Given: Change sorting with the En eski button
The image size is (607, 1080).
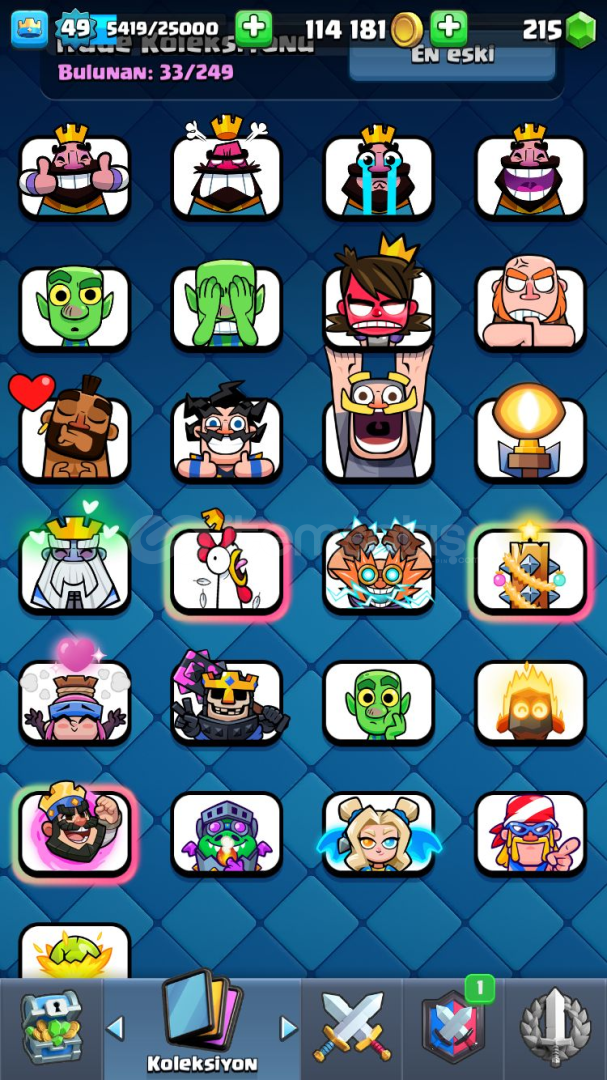Looking at the screenshot, I should (x=452, y=56).
